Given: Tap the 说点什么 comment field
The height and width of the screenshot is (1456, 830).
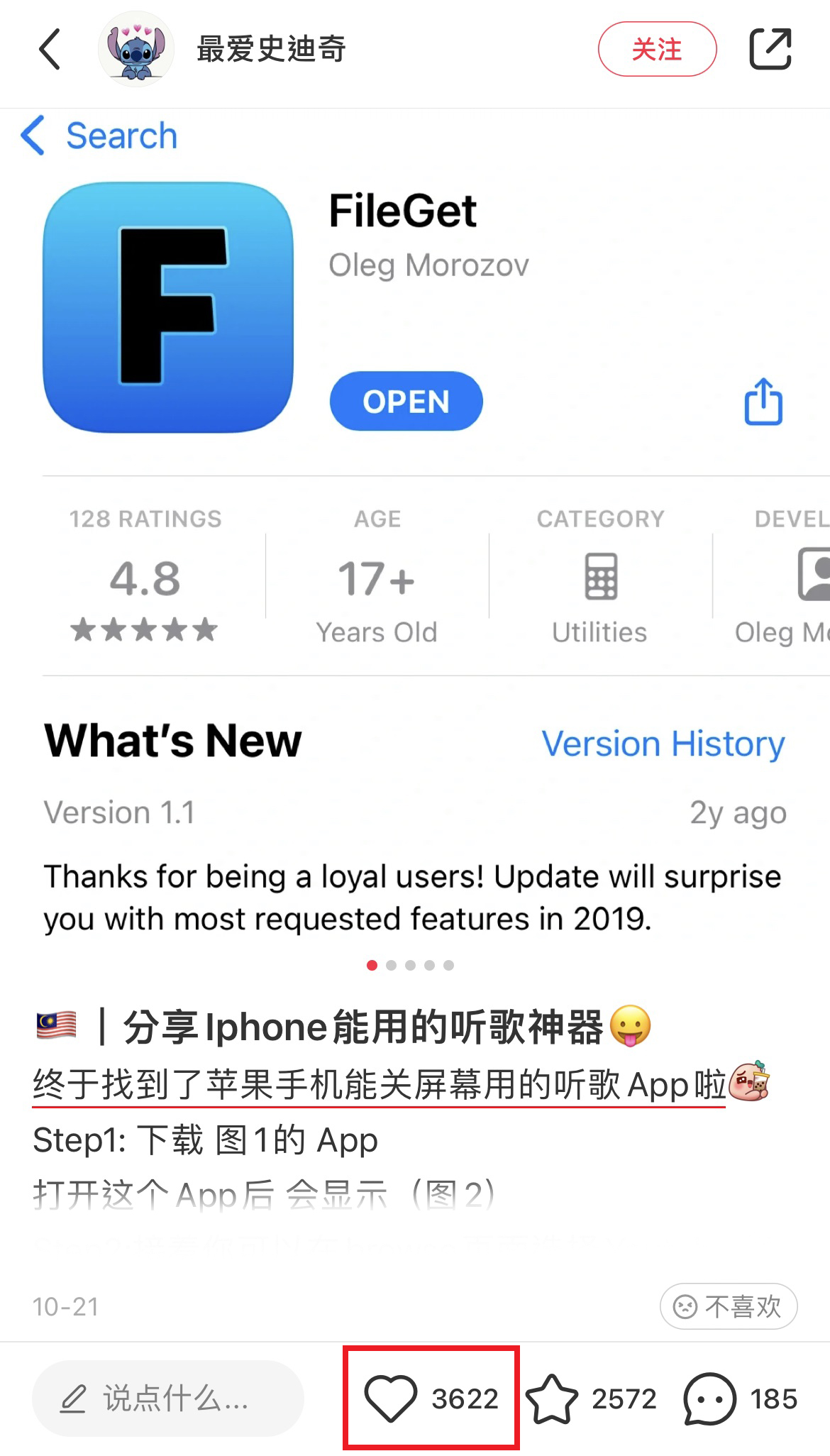Looking at the screenshot, I should pyautogui.click(x=168, y=1399).
